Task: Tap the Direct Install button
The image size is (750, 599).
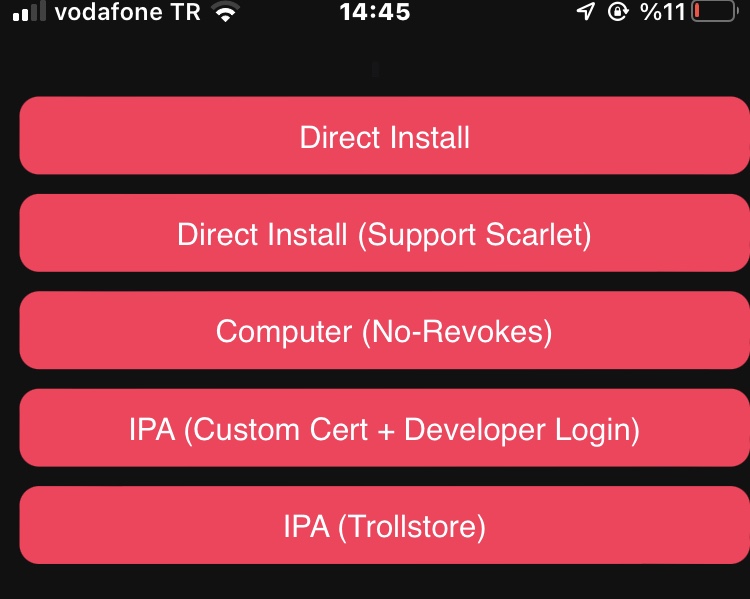Action: coord(384,136)
